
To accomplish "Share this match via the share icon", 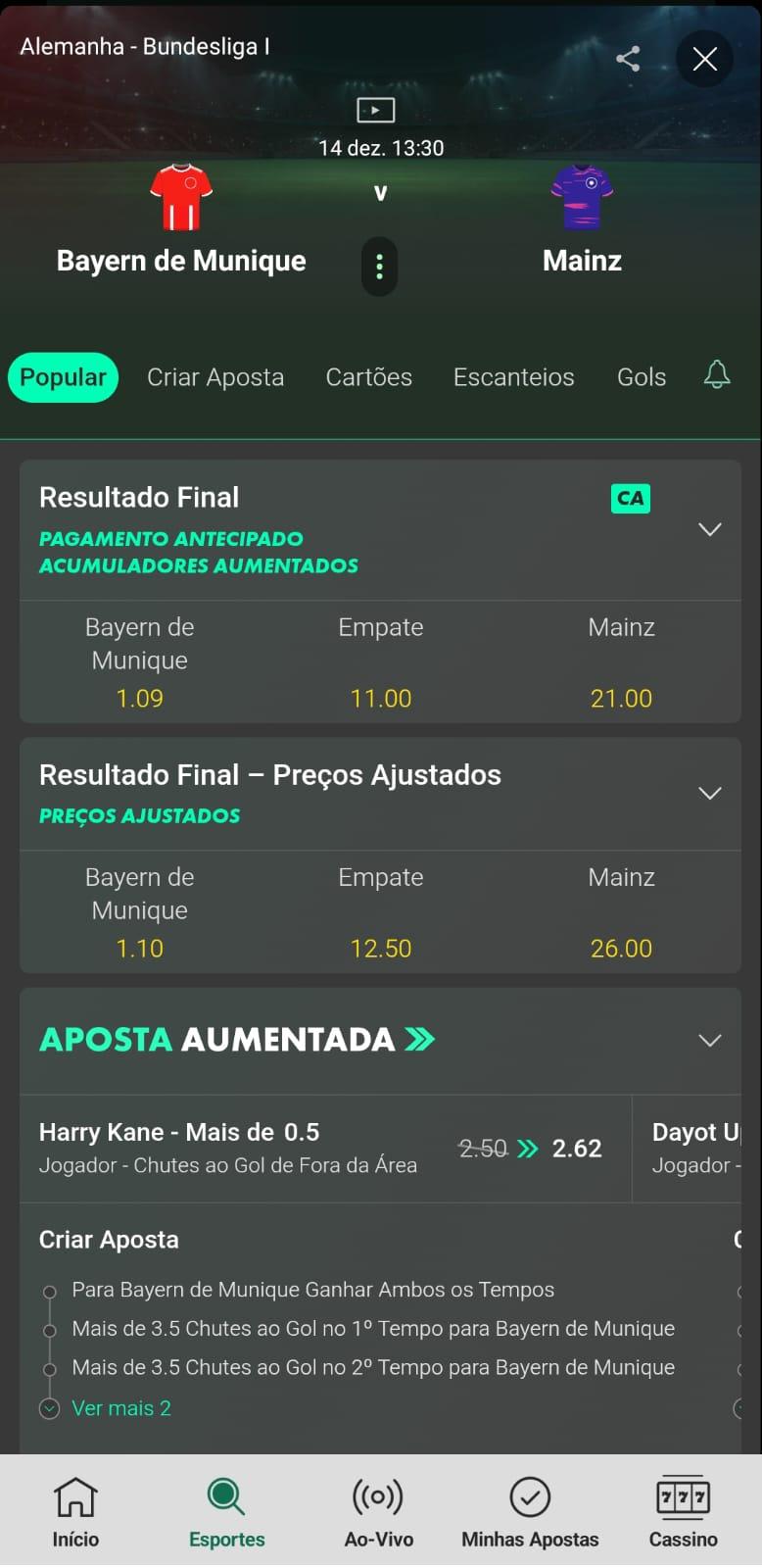I will point(627,59).
